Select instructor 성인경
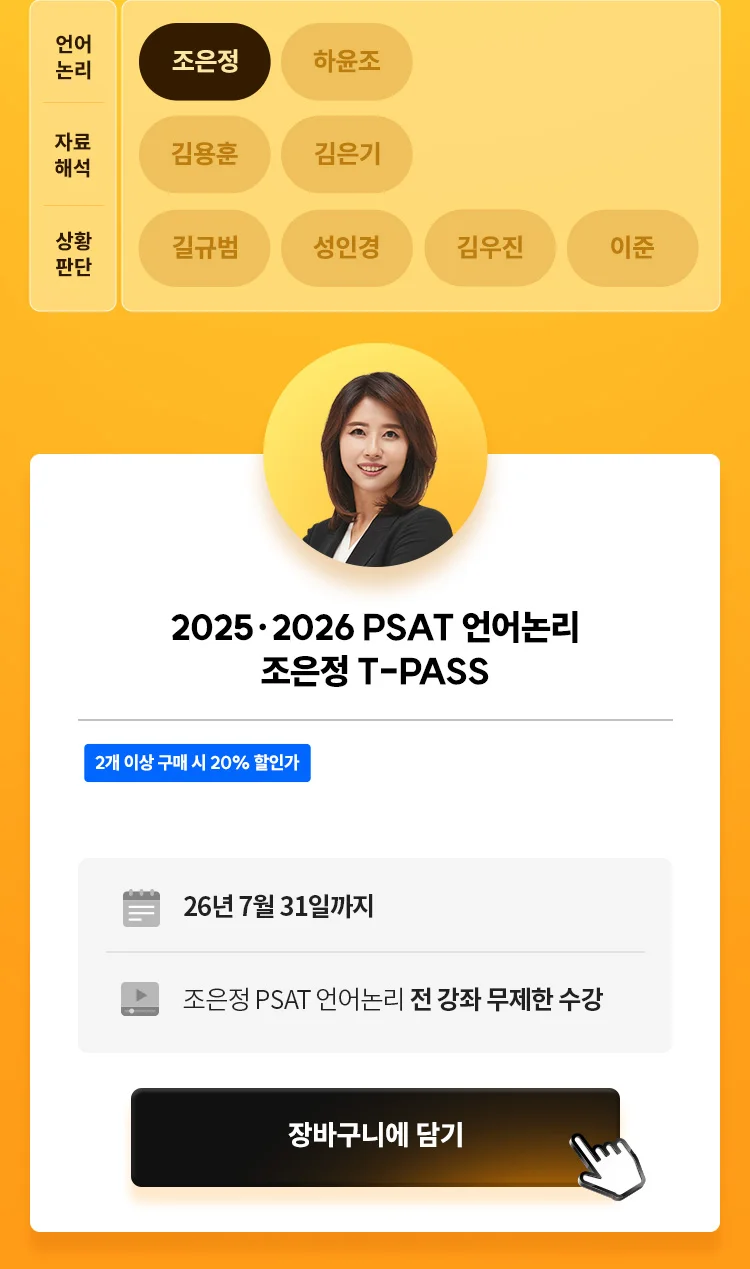750x1269 pixels. [347, 249]
